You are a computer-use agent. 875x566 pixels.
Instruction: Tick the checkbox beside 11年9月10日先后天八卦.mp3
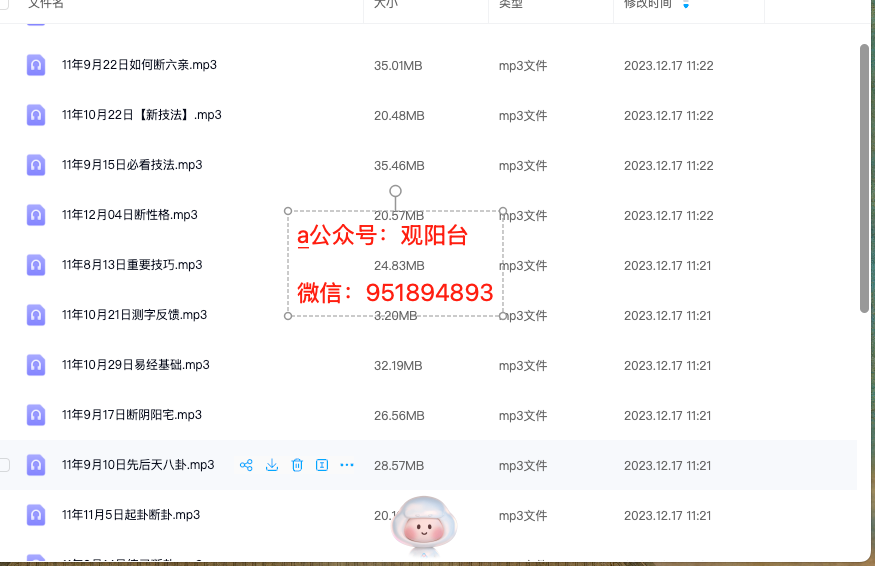[4, 465]
